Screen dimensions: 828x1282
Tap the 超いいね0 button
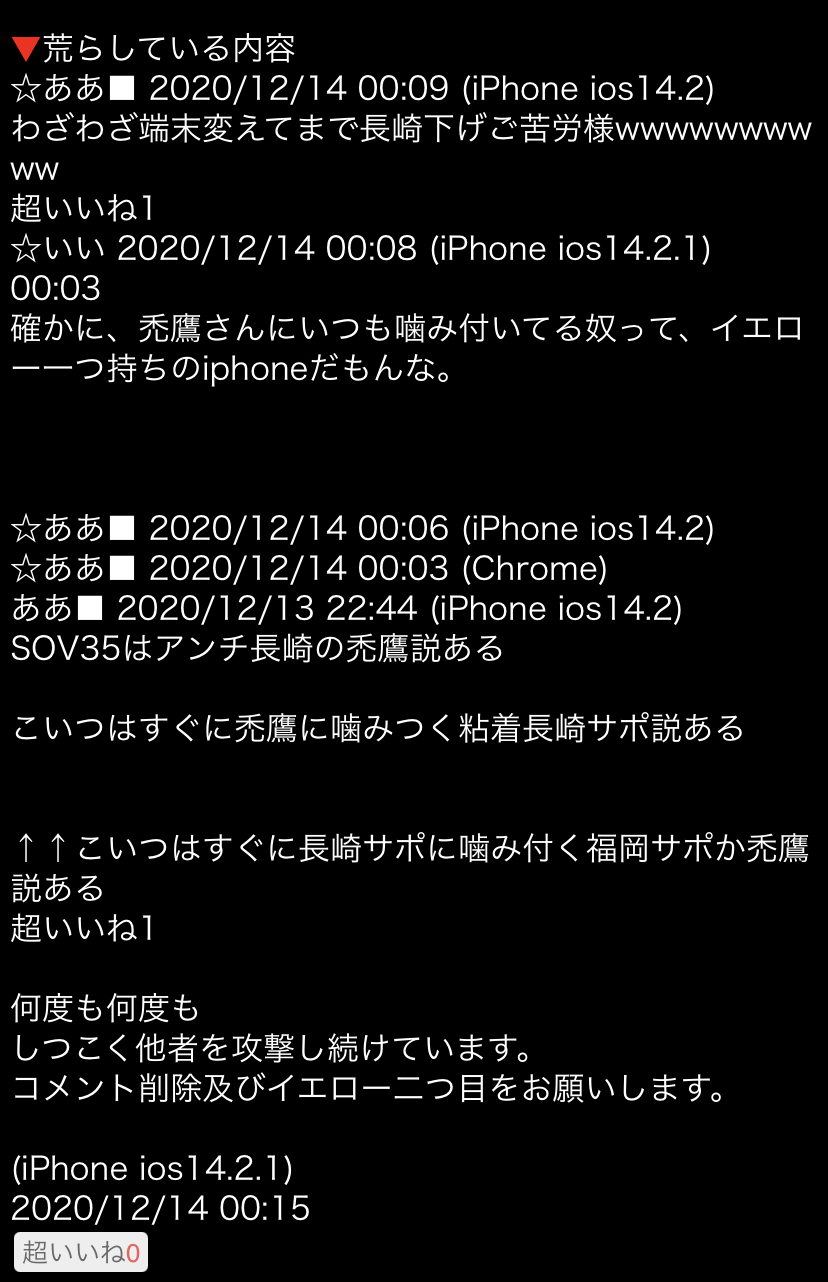click(x=81, y=1251)
